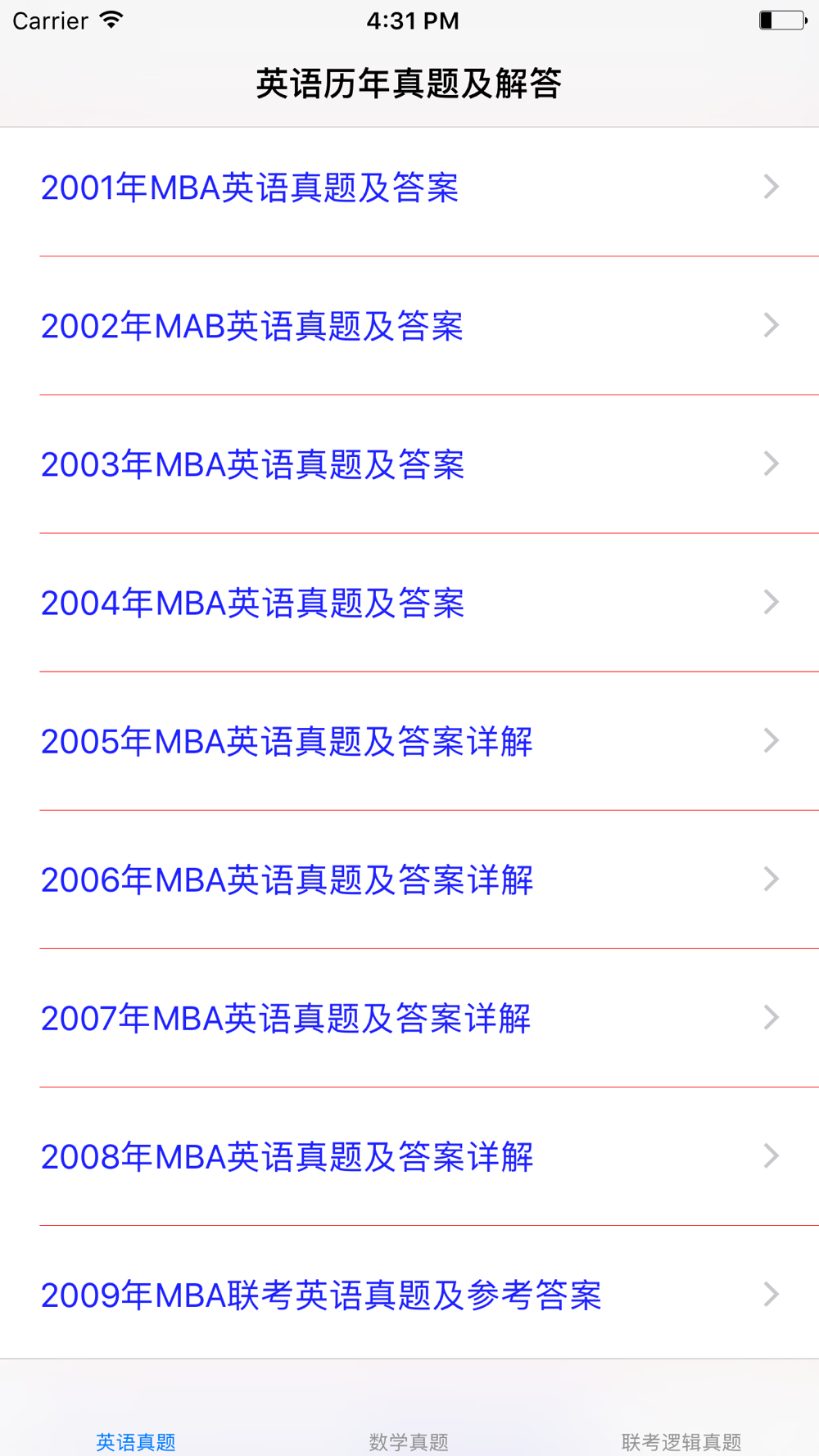Open 2001年MBA英语真题及答案

pyautogui.click(x=409, y=188)
